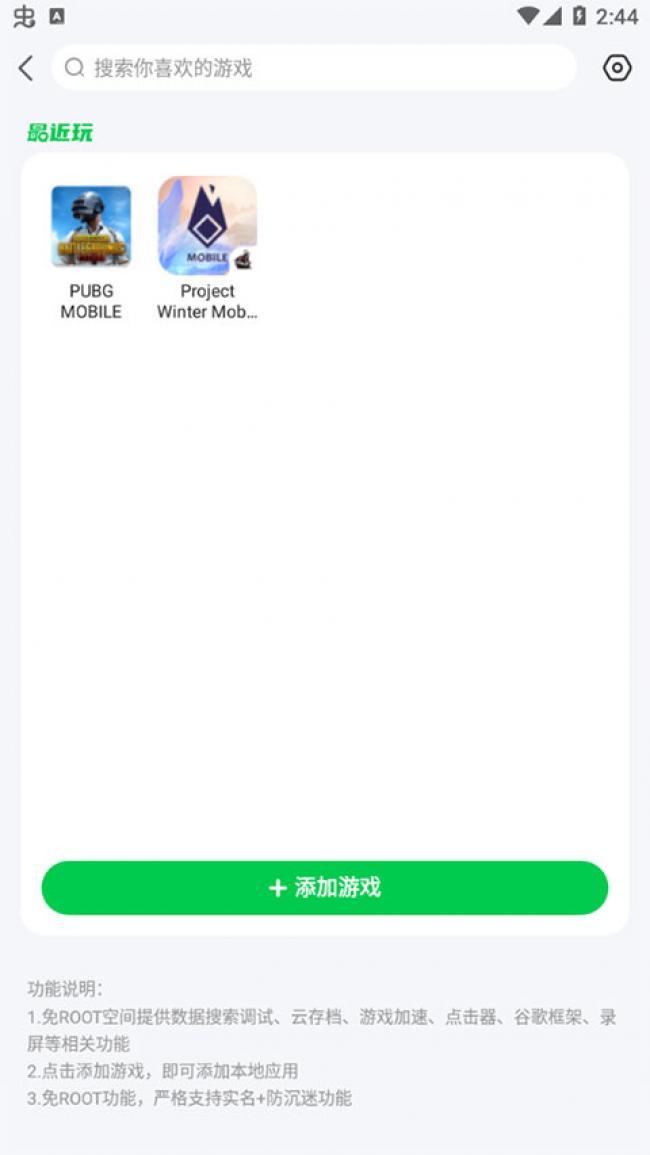Launch PUBG MOBILE from recent games
The image size is (650, 1155).
(x=91, y=227)
